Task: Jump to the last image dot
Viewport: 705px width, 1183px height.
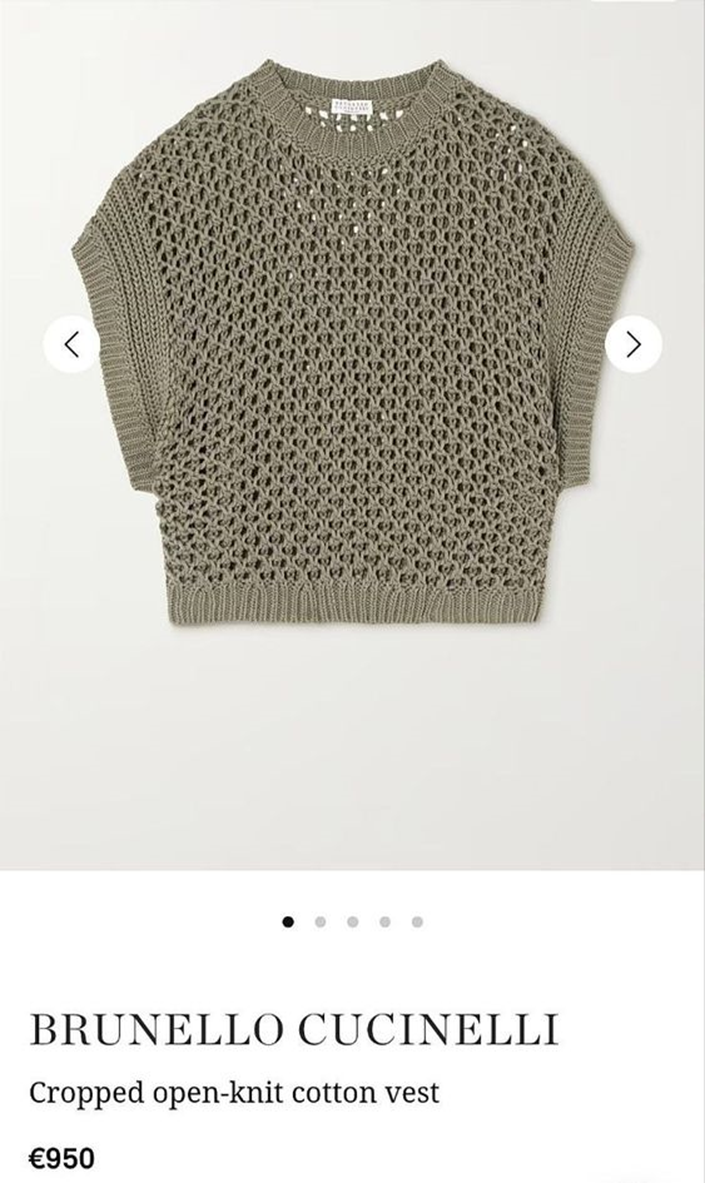Action: (417, 921)
